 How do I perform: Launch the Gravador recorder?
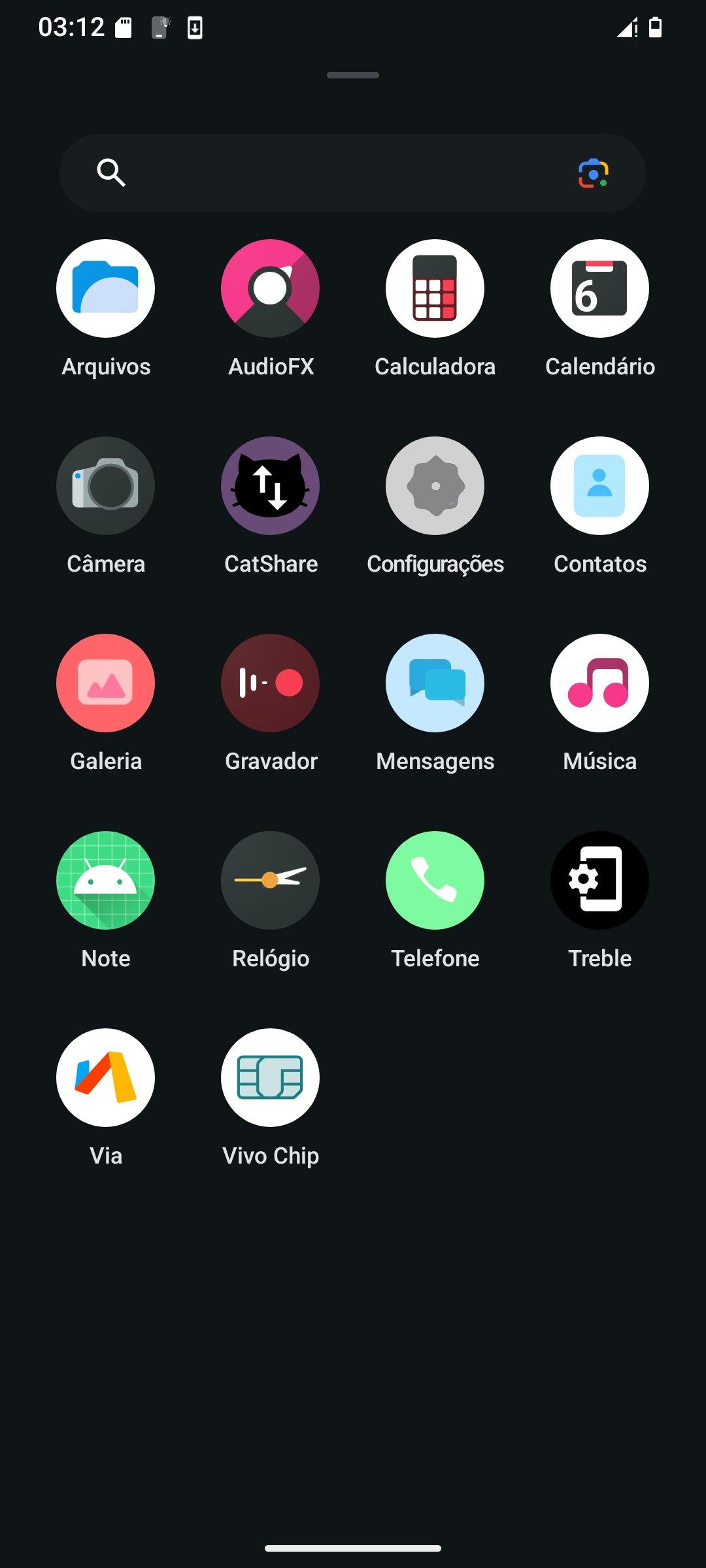pyautogui.click(x=271, y=683)
